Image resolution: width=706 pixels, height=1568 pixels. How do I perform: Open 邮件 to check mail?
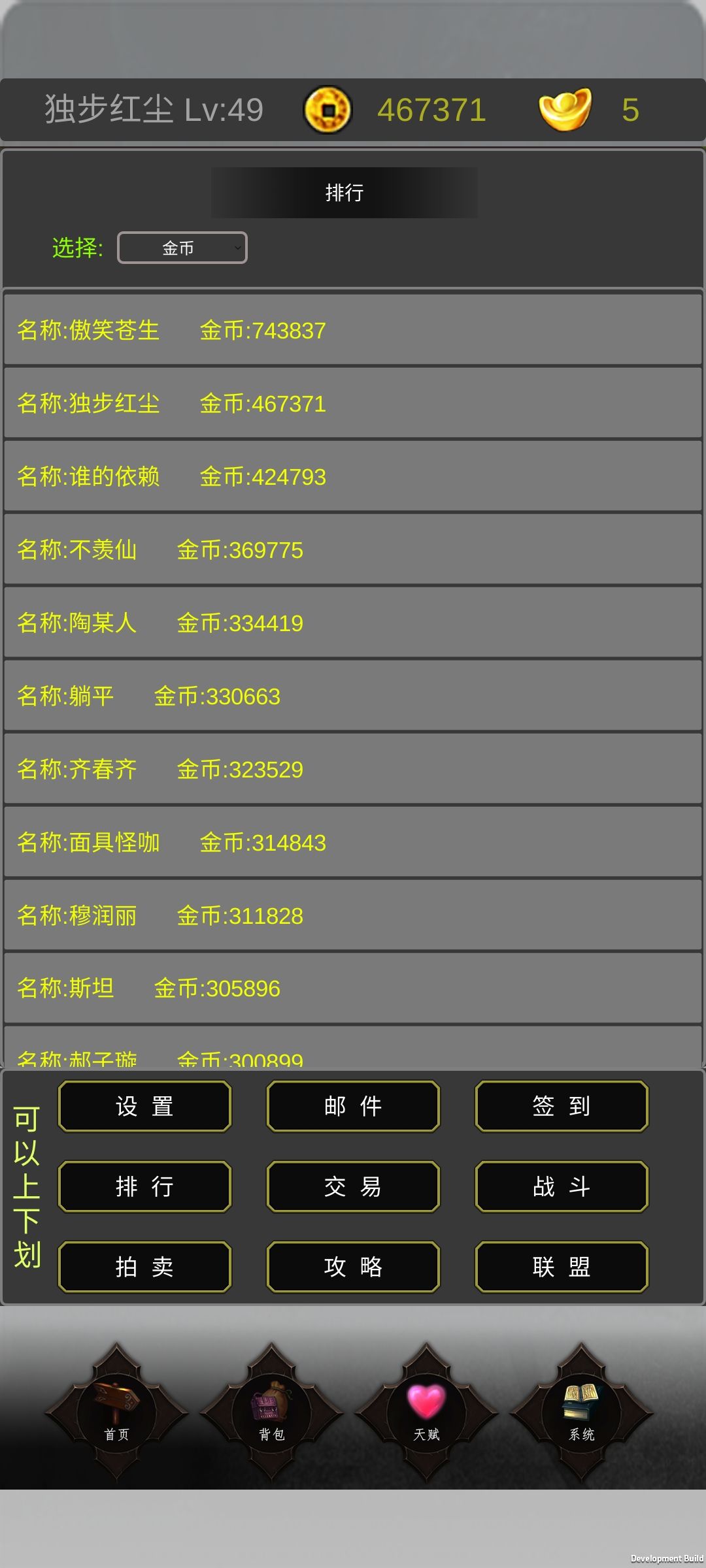point(352,1106)
